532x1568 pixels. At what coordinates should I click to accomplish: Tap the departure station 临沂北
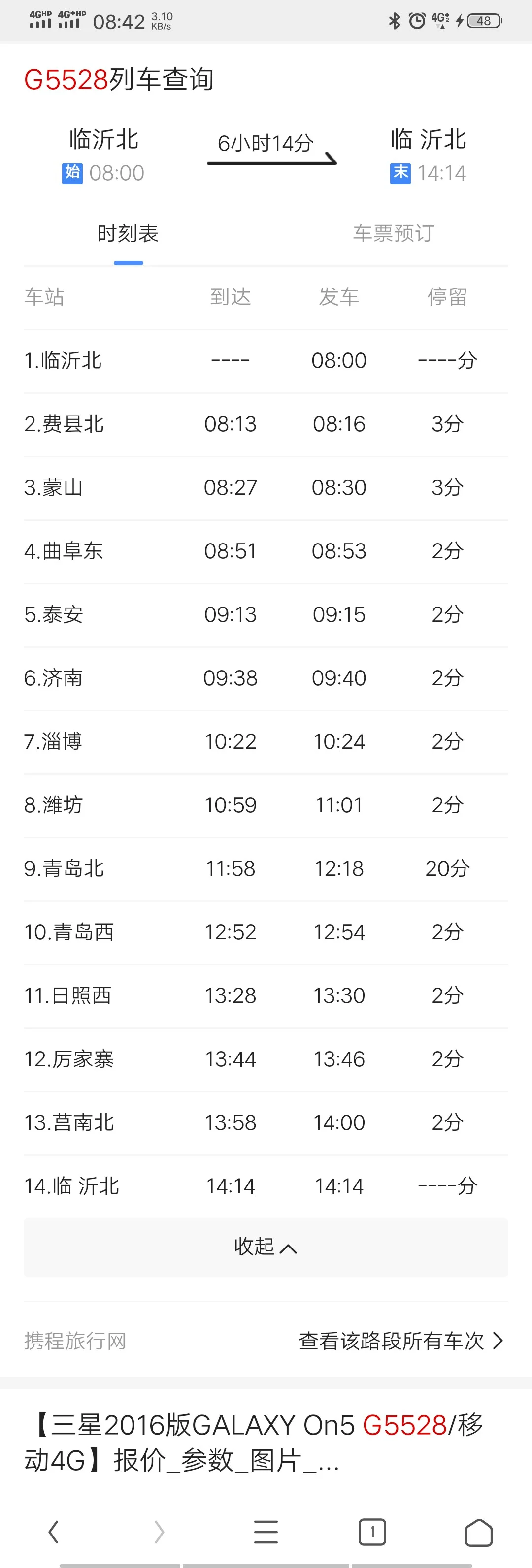(x=103, y=139)
